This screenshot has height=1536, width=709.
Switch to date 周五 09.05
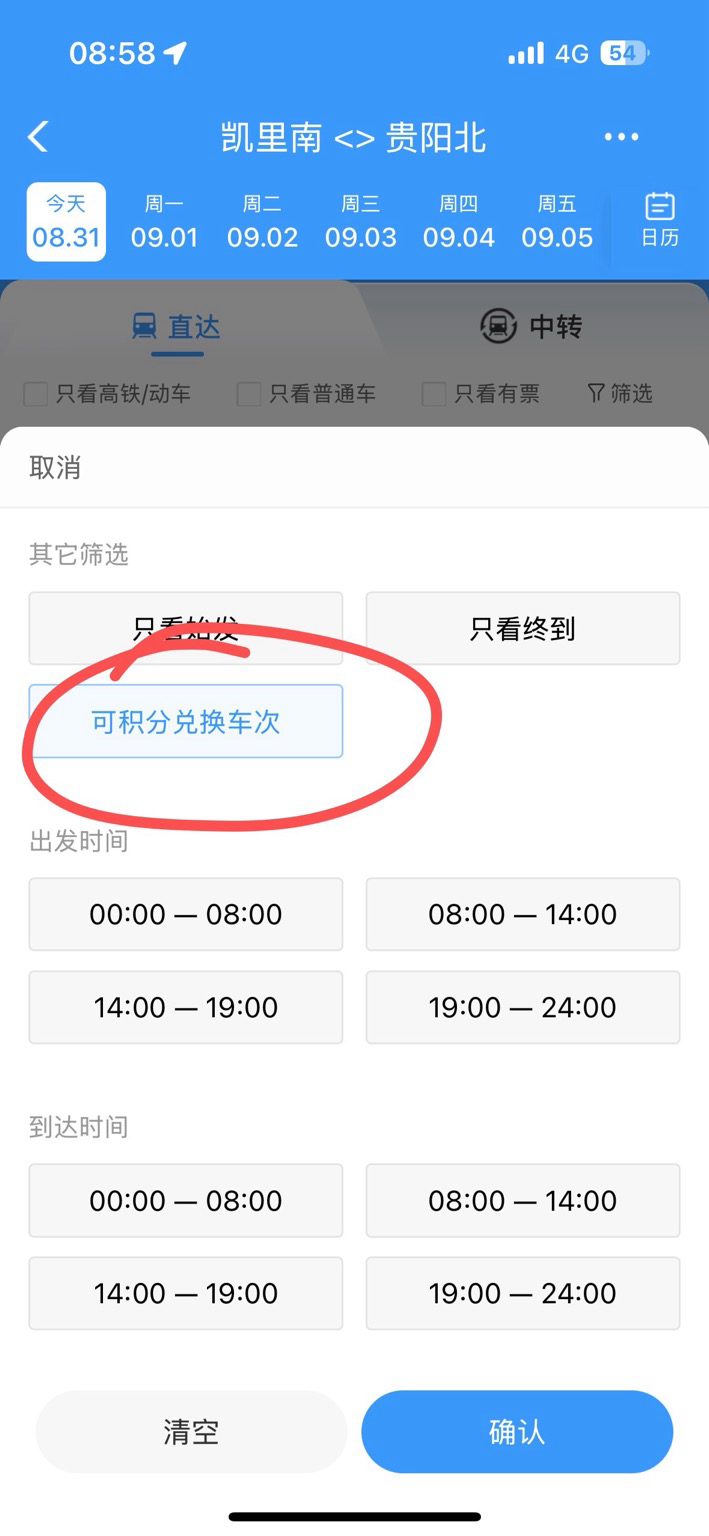coord(557,222)
